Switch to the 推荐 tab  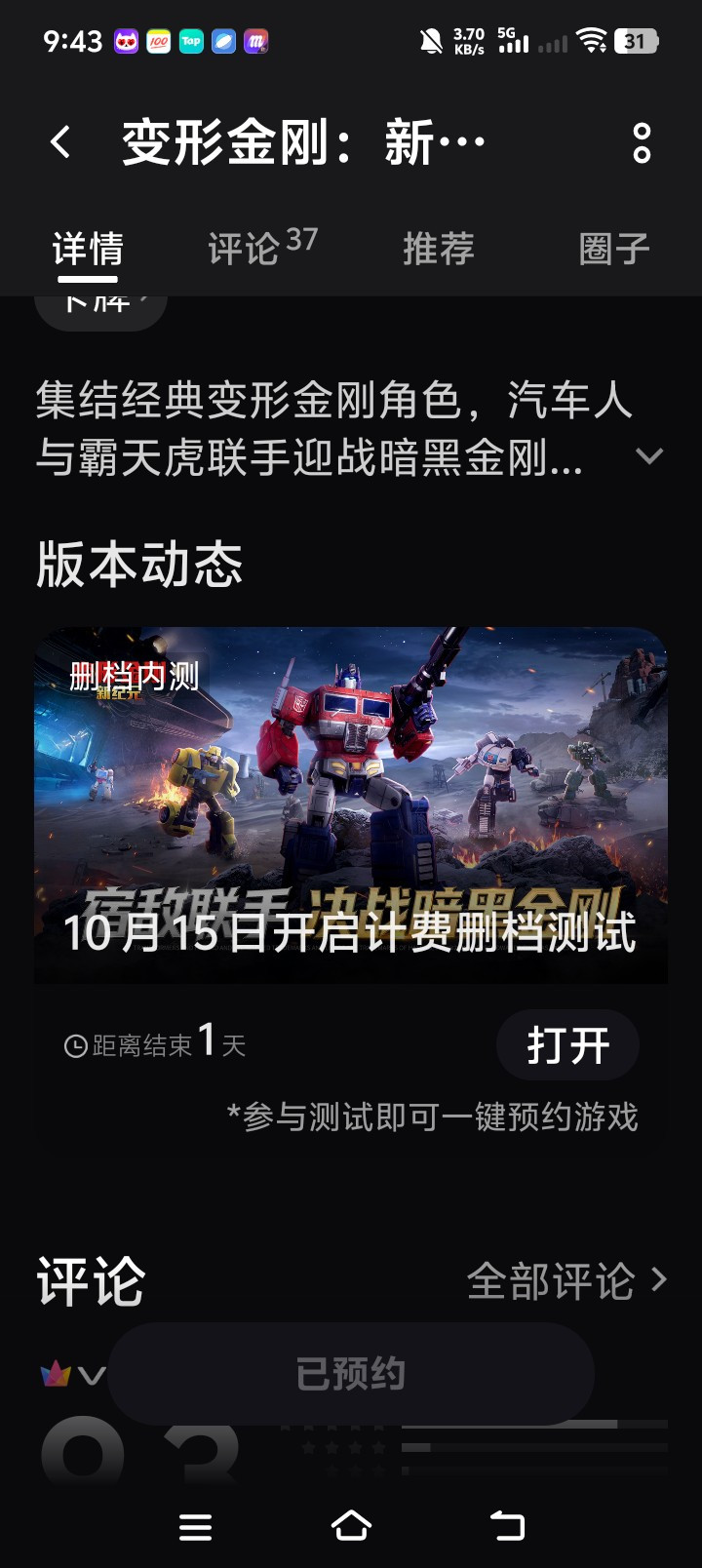coord(438,249)
